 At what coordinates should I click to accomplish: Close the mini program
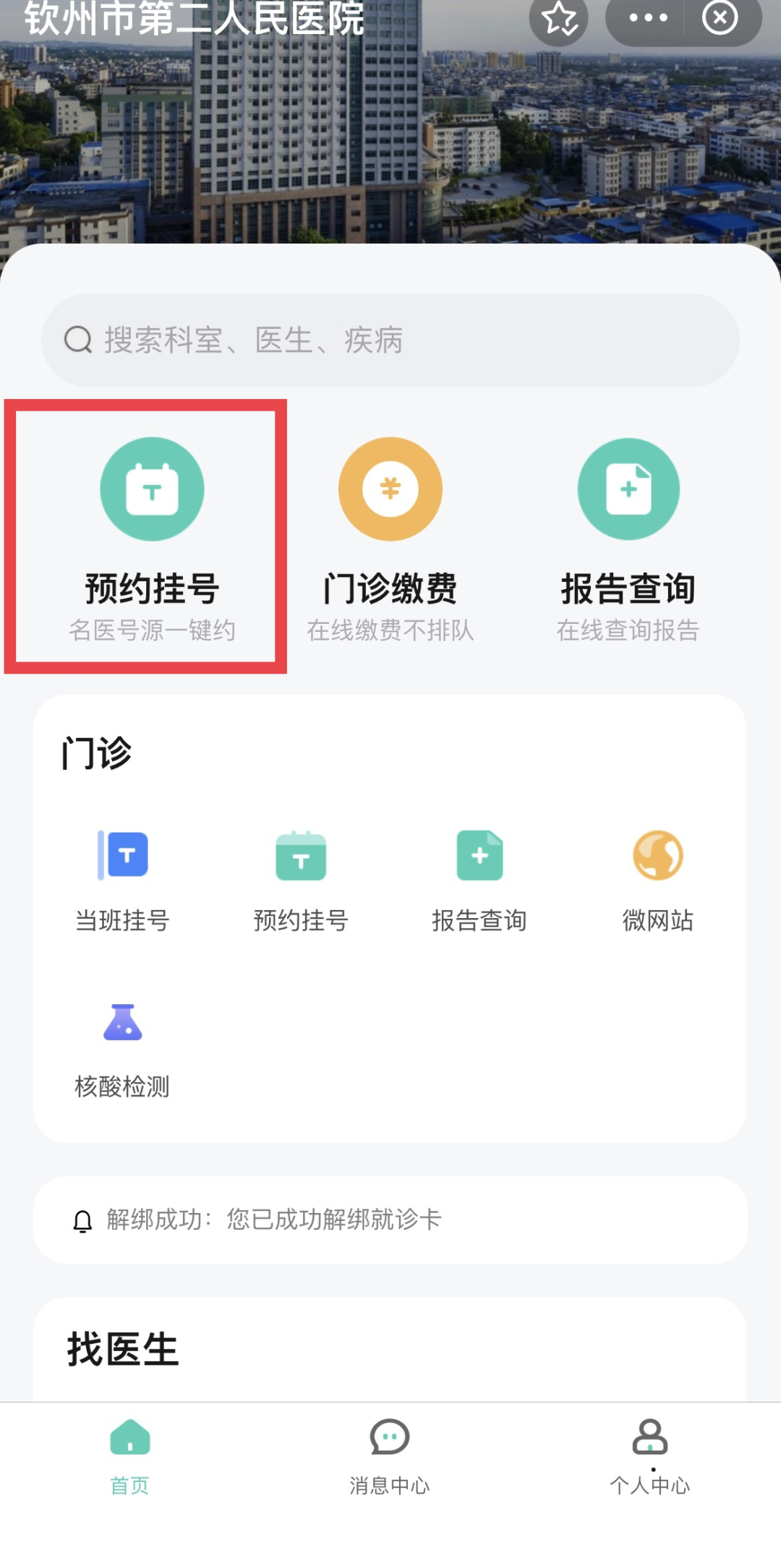click(x=720, y=18)
